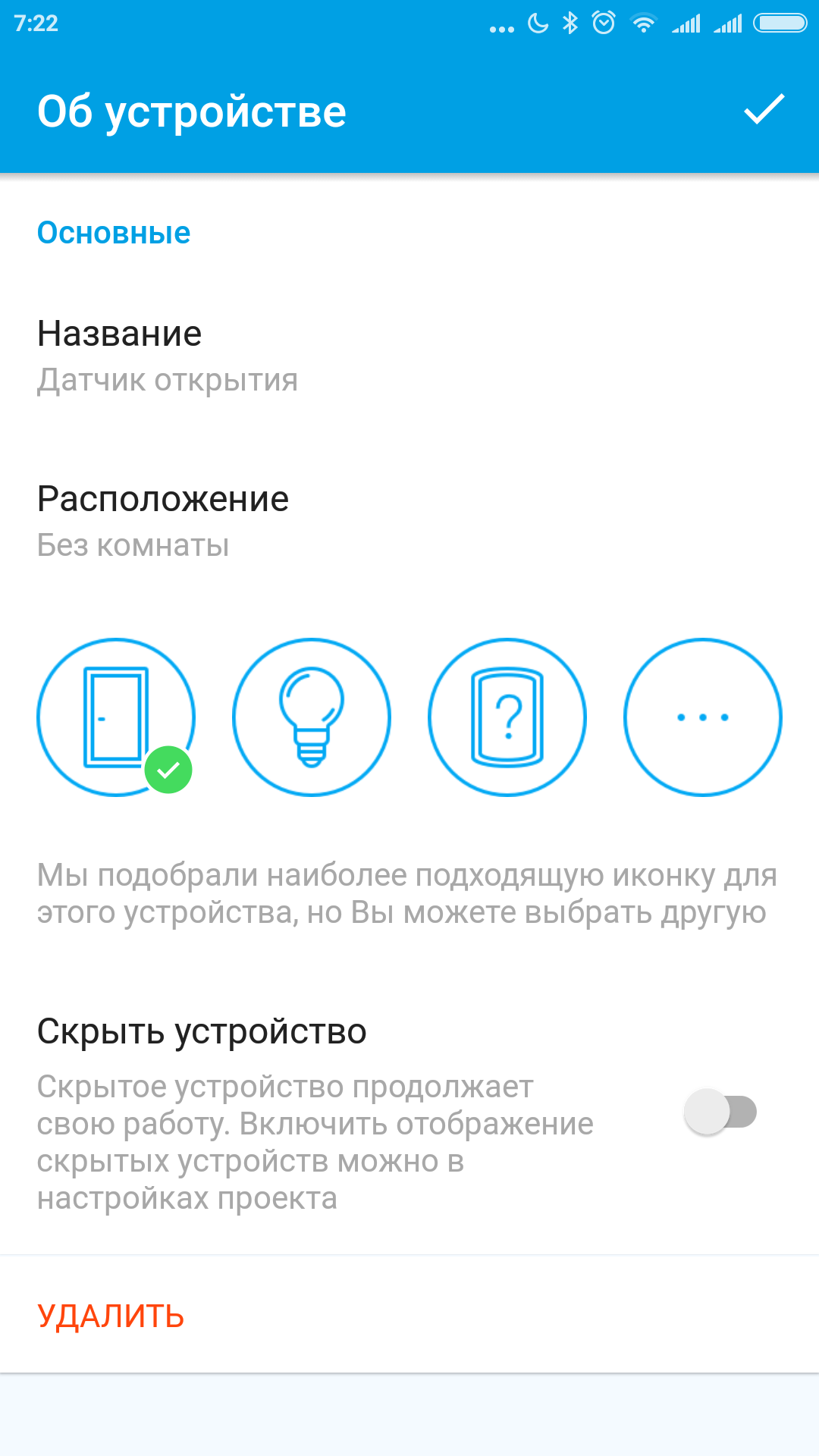The width and height of the screenshot is (819, 1456).
Task: Toggle the Скрыть устройство switch
Action: 720,1112
